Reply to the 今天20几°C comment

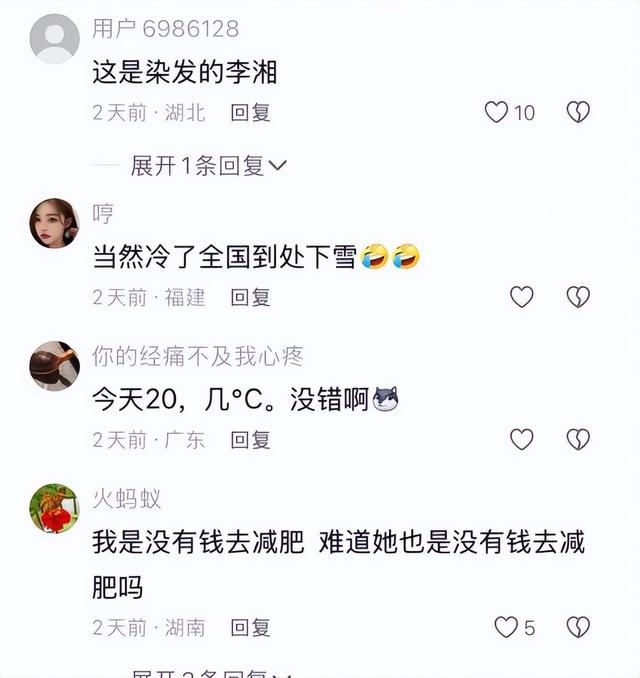click(x=250, y=439)
